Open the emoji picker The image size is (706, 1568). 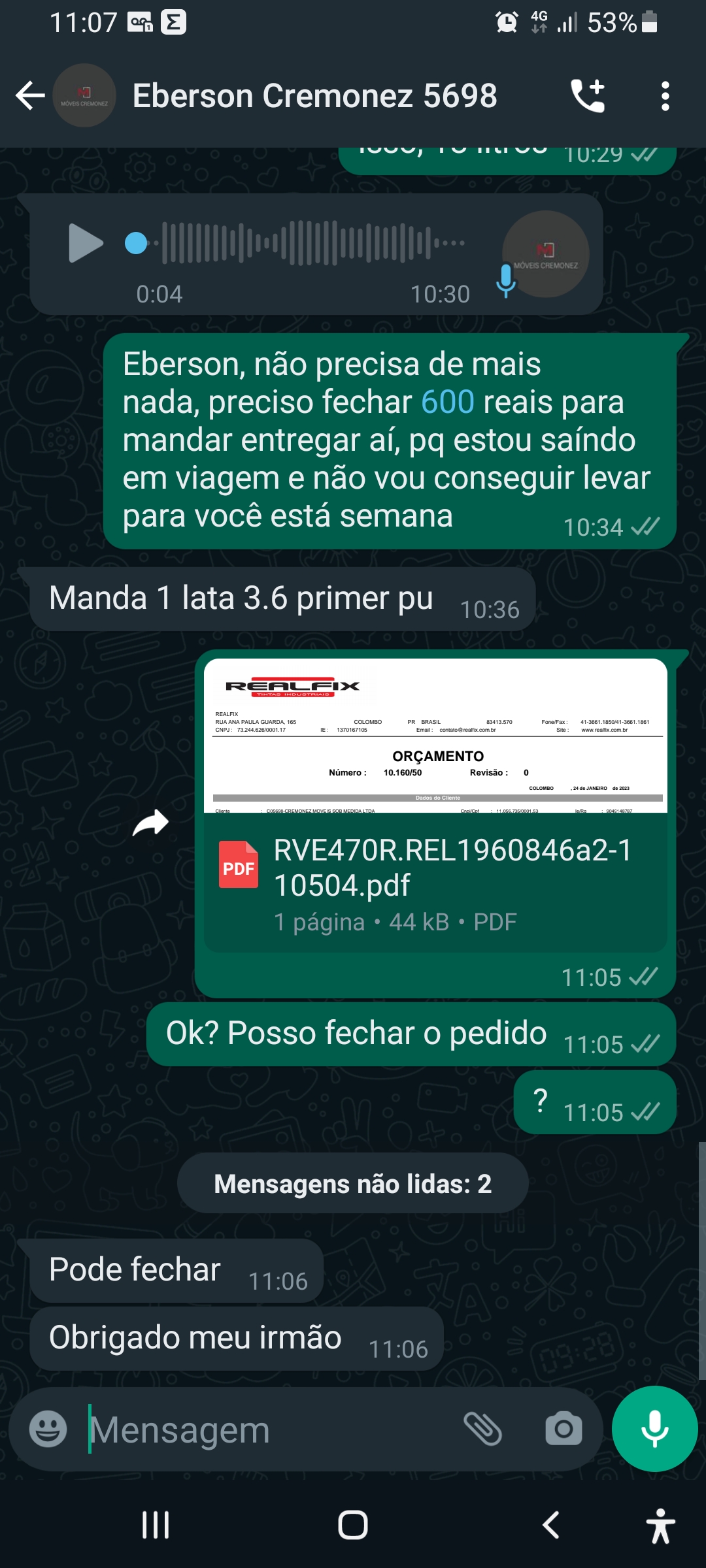pyautogui.click(x=48, y=1429)
